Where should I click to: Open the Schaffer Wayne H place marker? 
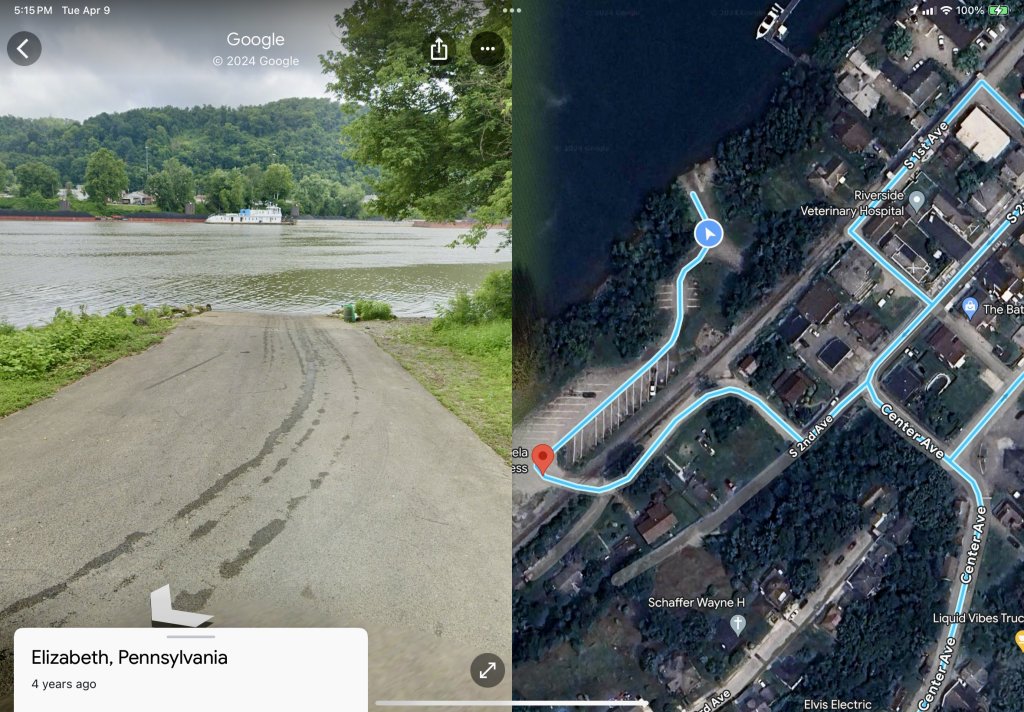click(737, 625)
